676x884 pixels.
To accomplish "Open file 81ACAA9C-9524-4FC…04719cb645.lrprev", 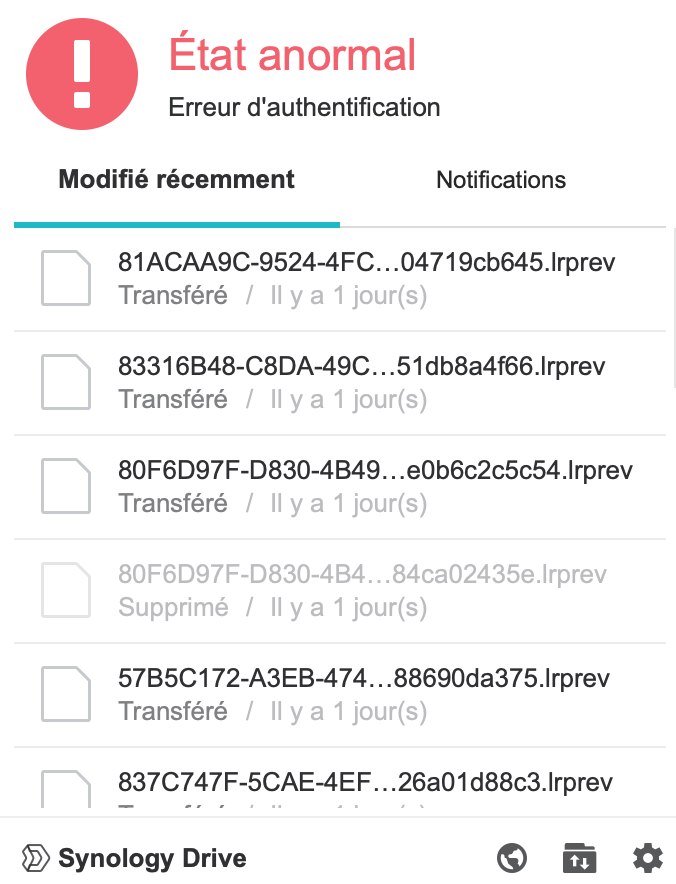I will point(366,263).
